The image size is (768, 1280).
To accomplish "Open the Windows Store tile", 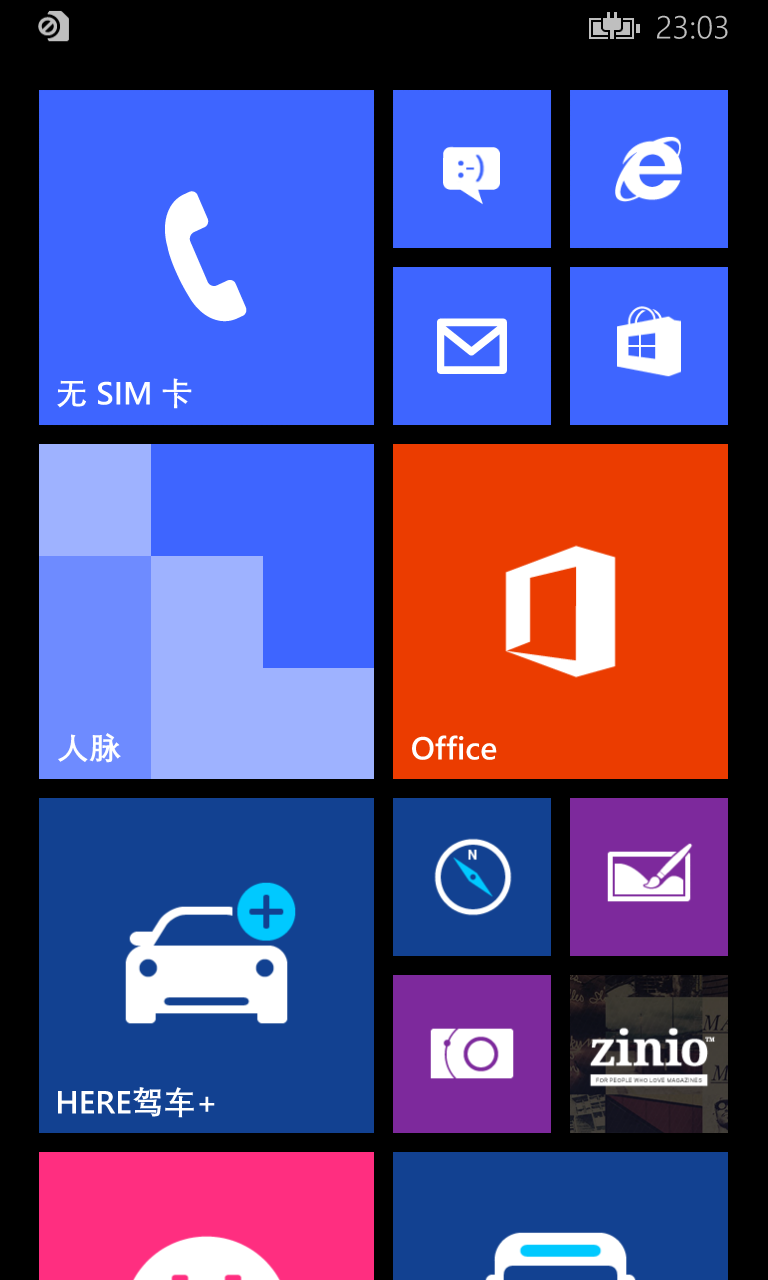I will [649, 346].
